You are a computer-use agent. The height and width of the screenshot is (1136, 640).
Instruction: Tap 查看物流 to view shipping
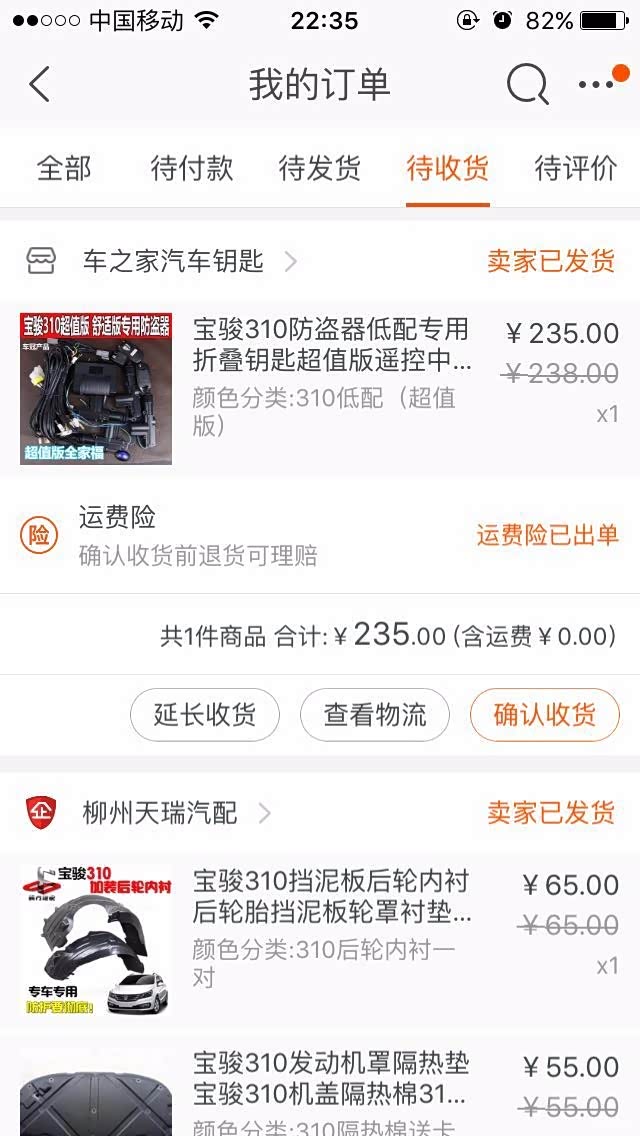[x=375, y=715]
